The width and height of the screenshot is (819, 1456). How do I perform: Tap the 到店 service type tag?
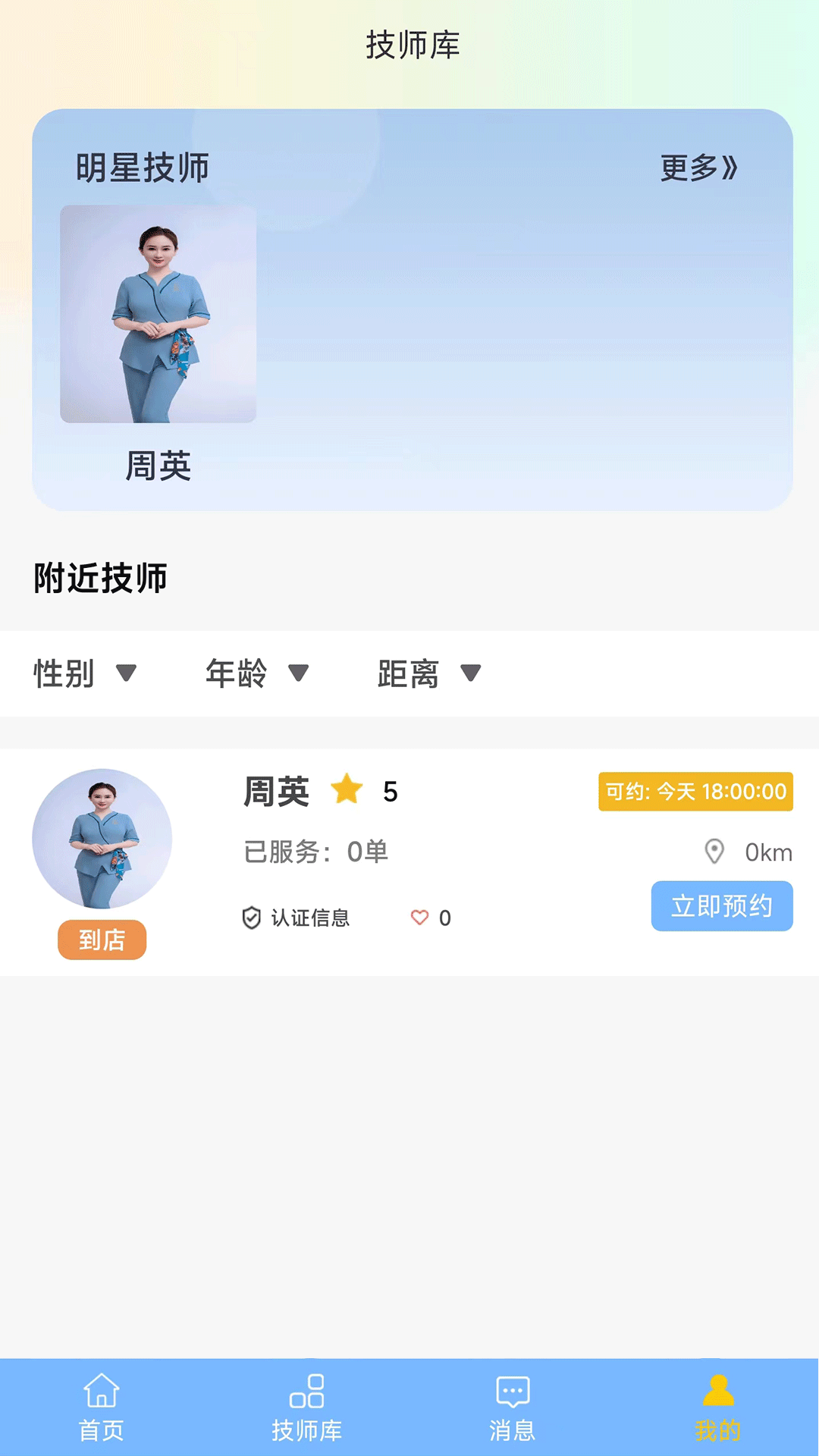click(102, 940)
